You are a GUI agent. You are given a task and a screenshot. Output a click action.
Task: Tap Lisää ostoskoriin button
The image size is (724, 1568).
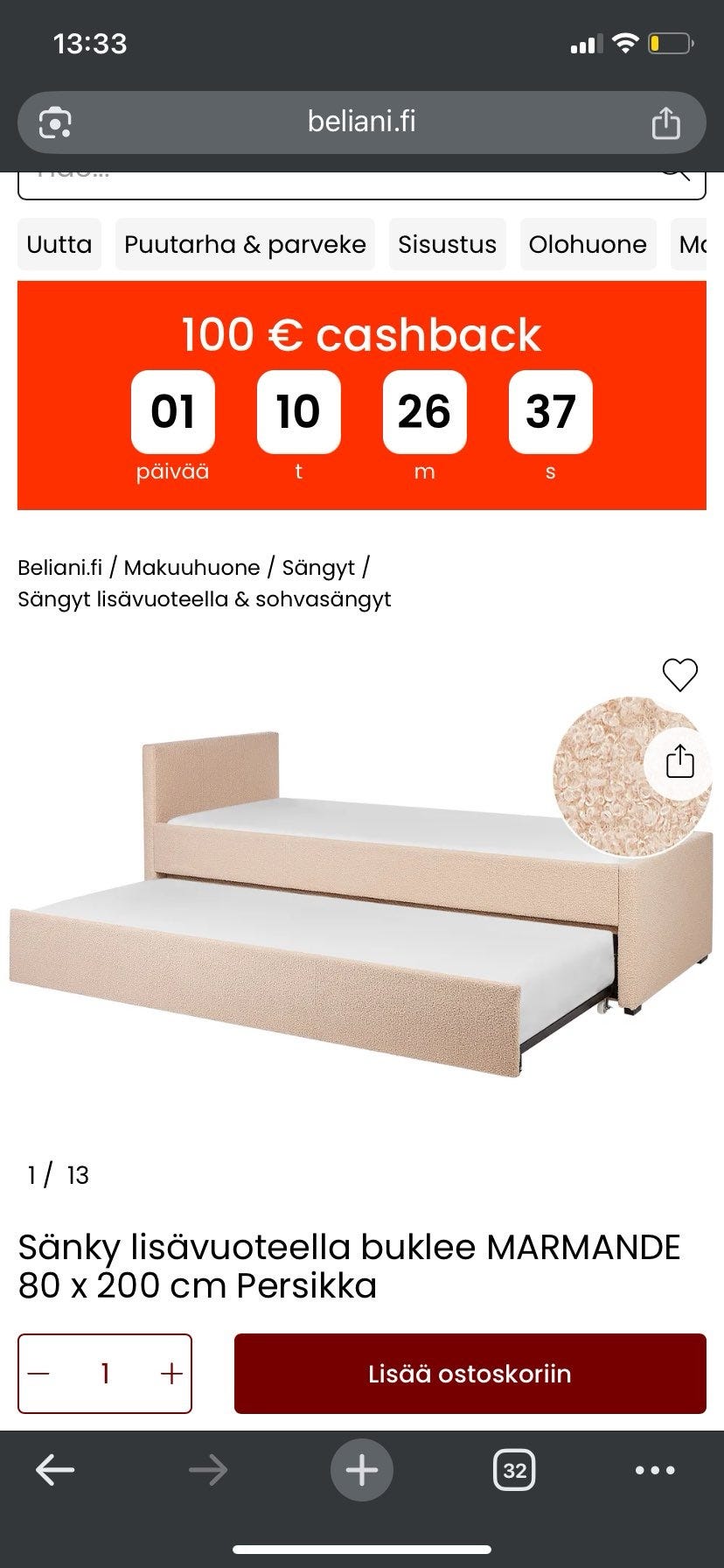(x=470, y=1373)
